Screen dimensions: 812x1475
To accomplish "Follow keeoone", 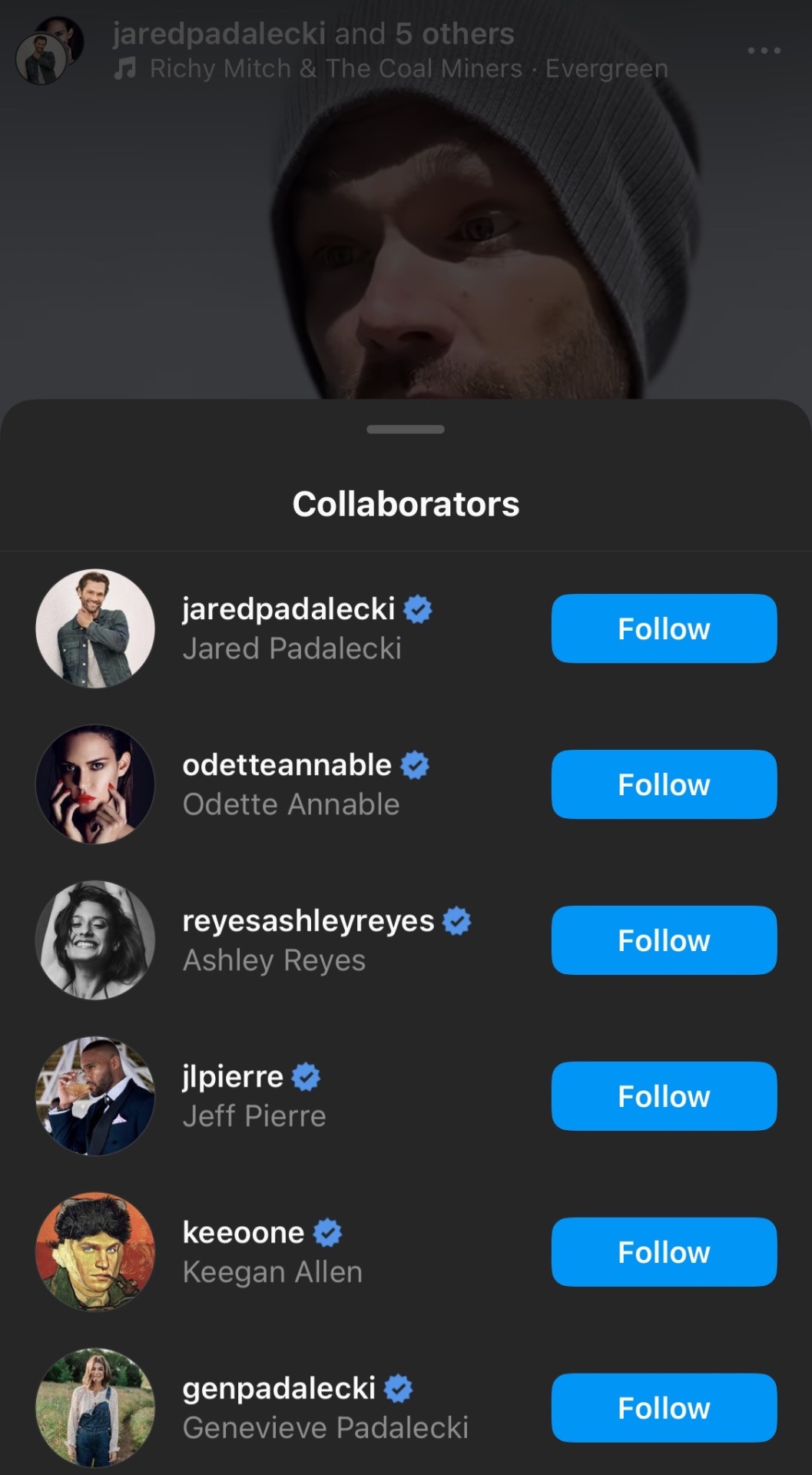I will click(x=664, y=1252).
